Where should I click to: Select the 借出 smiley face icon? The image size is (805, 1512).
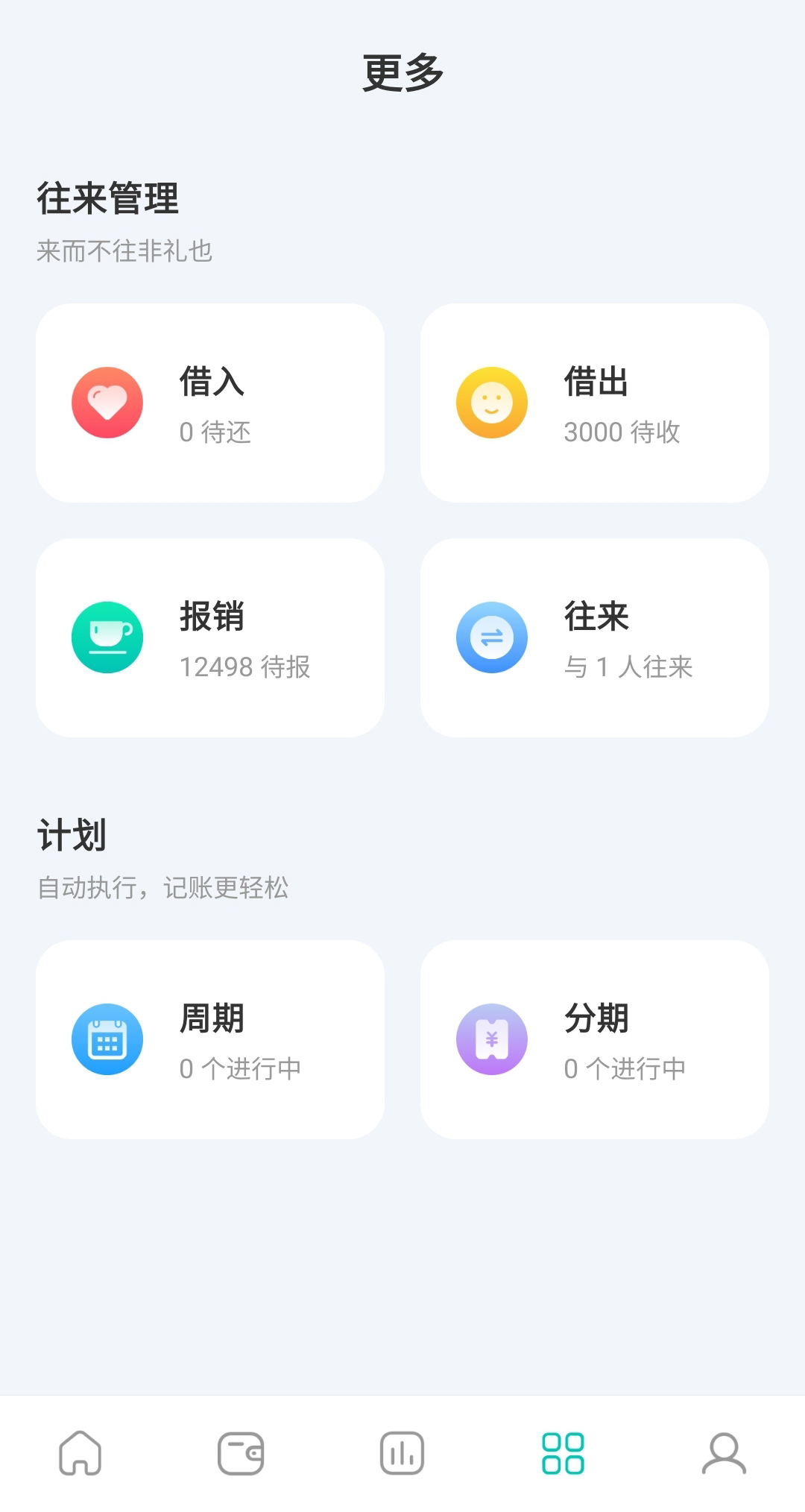tap(491, 402)
